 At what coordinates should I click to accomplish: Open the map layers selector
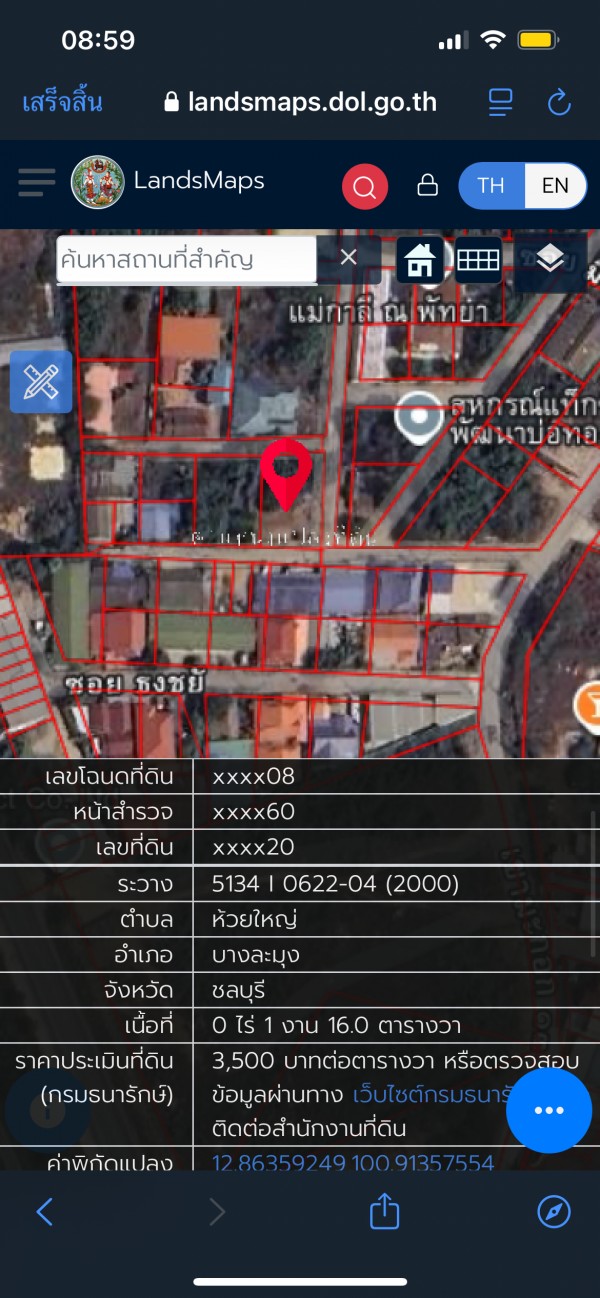click(549, 260)
